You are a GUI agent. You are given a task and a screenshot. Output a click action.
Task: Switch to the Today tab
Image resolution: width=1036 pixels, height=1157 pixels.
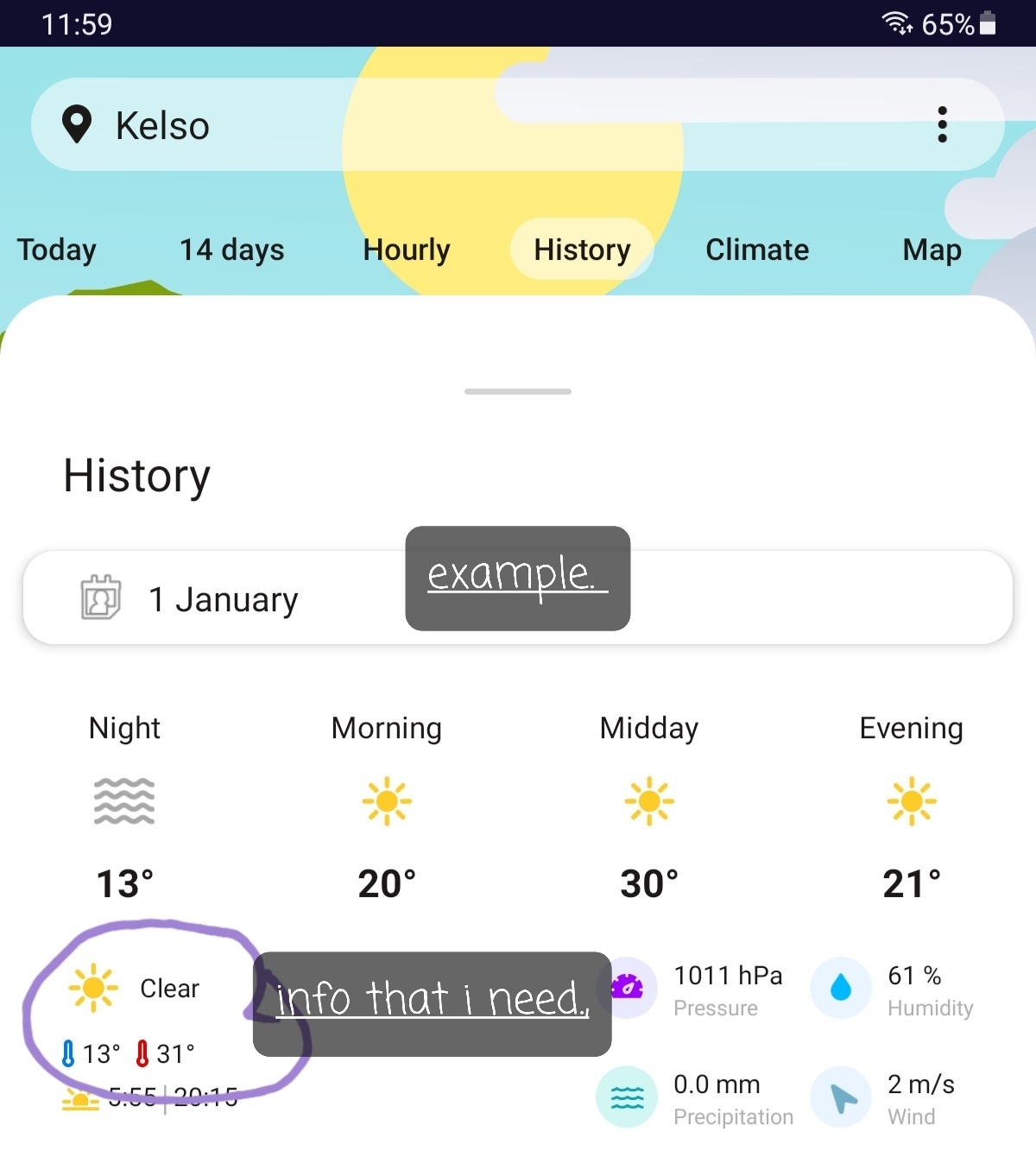coord(57,250)
